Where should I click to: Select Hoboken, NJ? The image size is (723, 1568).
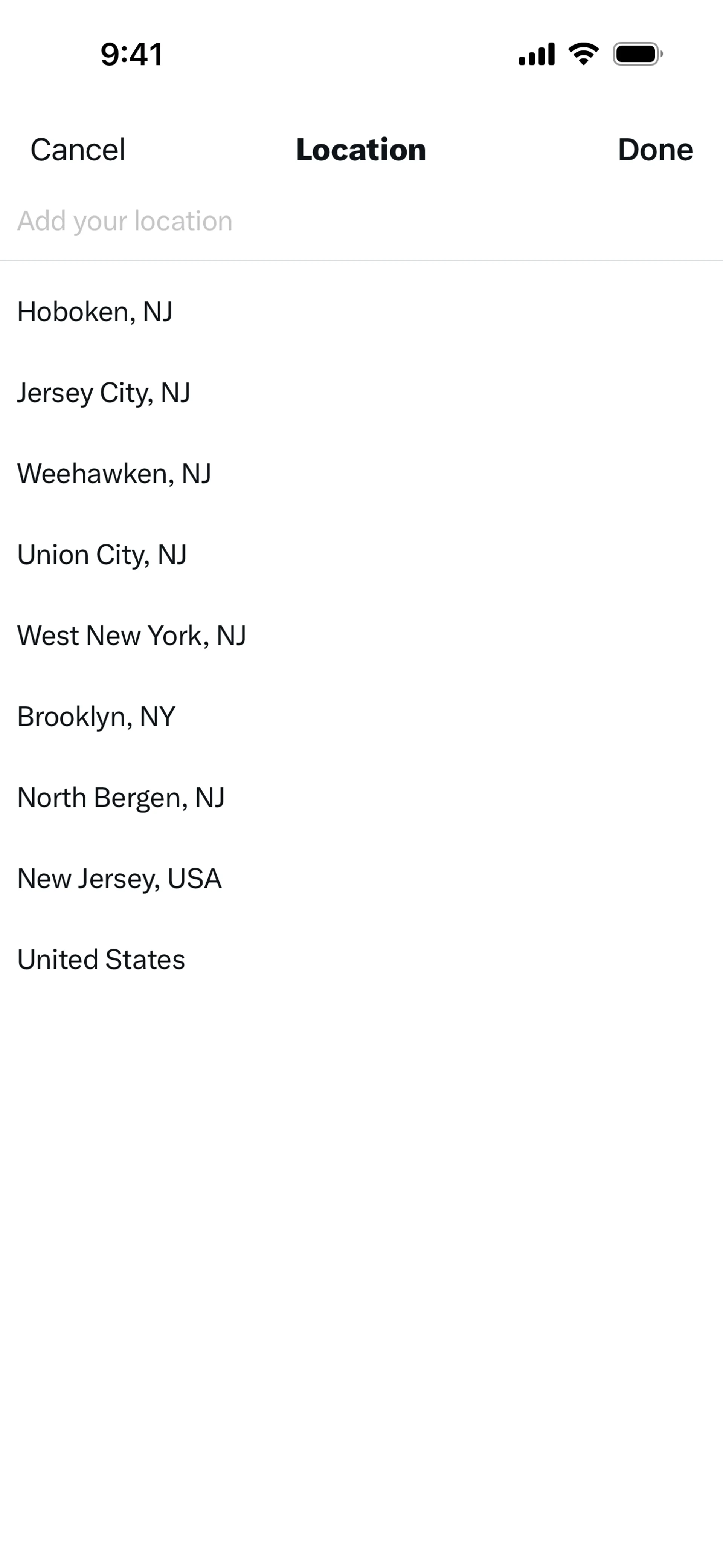pyautogui.click(x=95, y=312)
